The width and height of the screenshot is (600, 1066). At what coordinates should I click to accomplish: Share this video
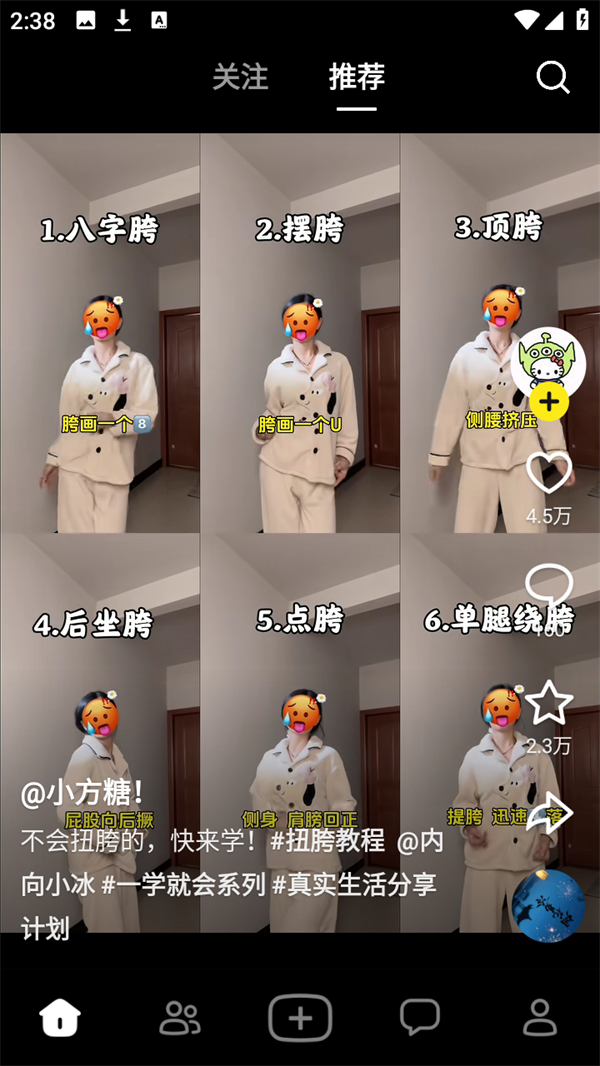tap(549, 812)
